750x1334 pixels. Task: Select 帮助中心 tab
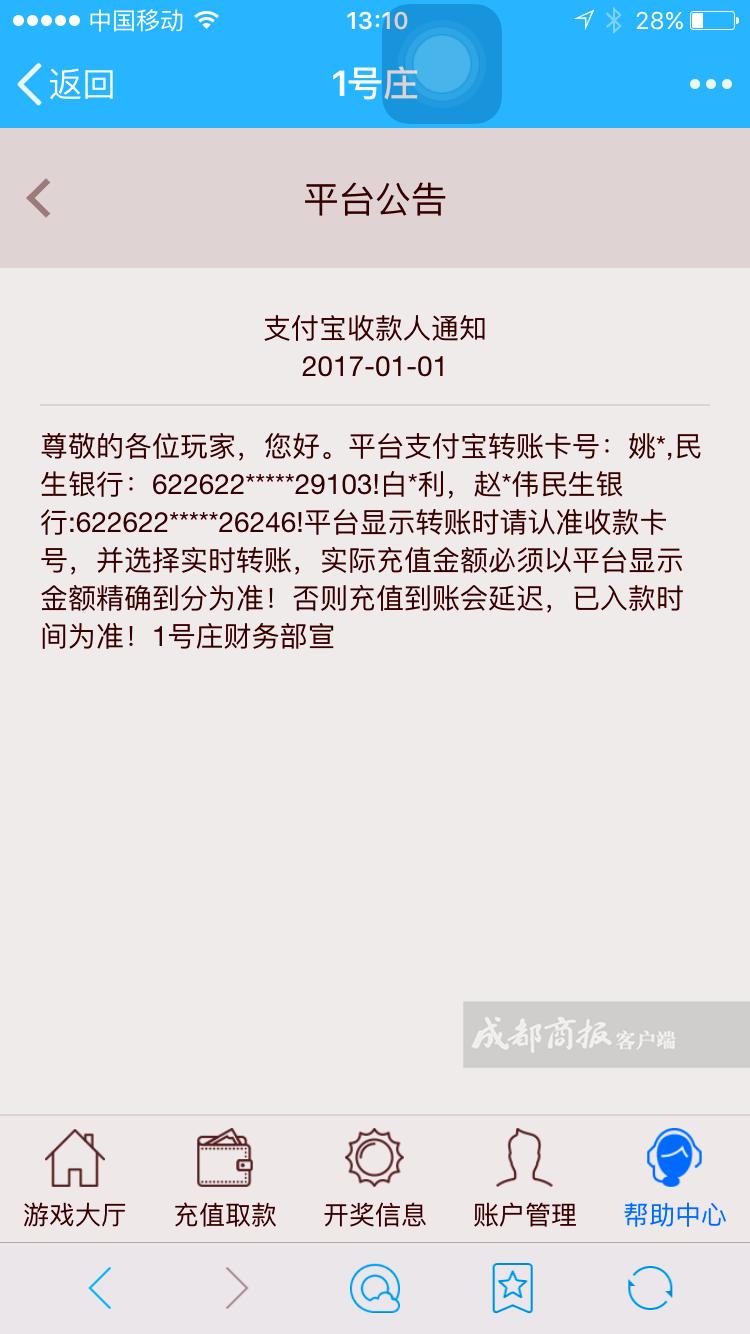[x=675, y=1179]
